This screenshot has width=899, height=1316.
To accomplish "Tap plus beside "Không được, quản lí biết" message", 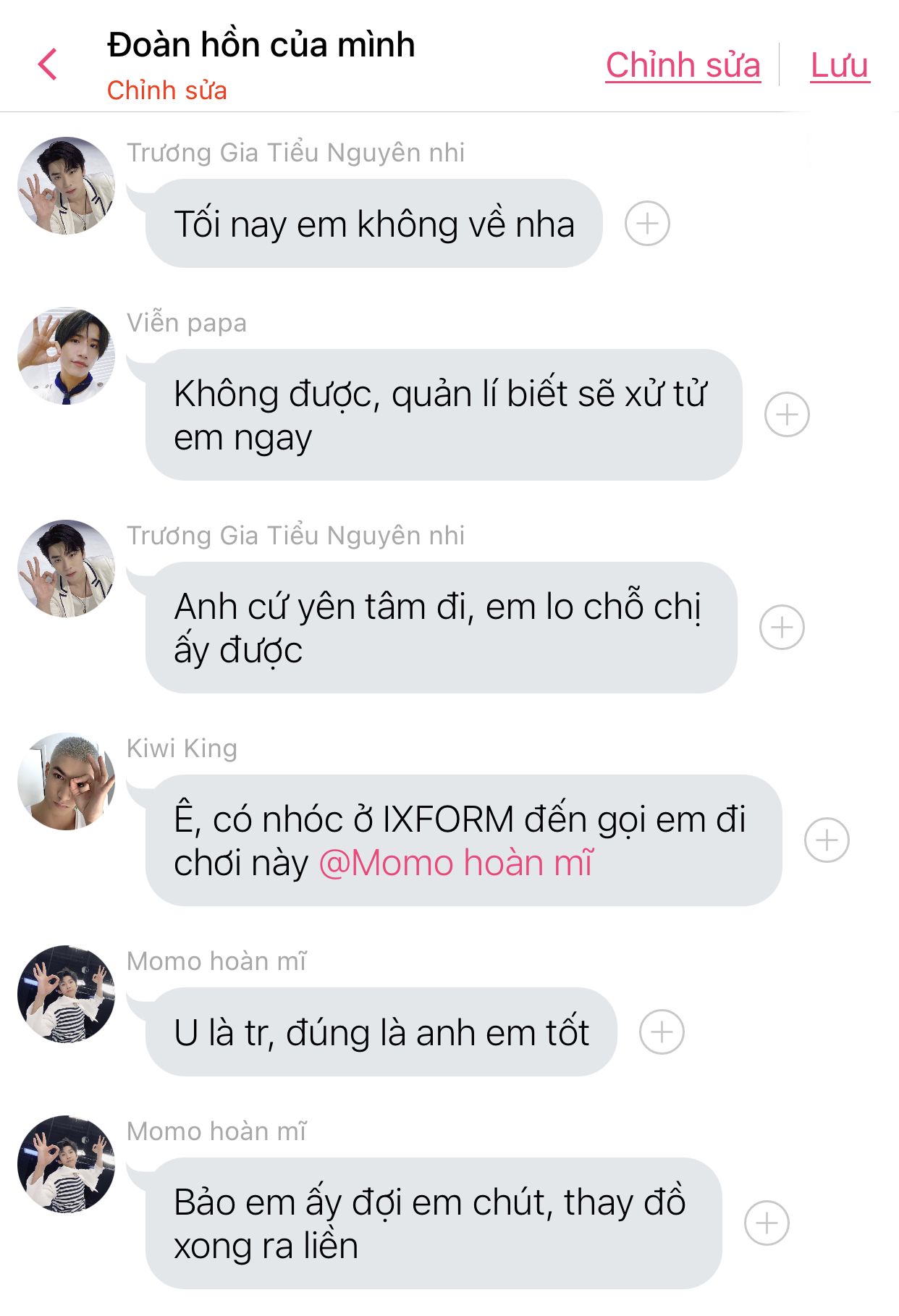I will (787, 415).
